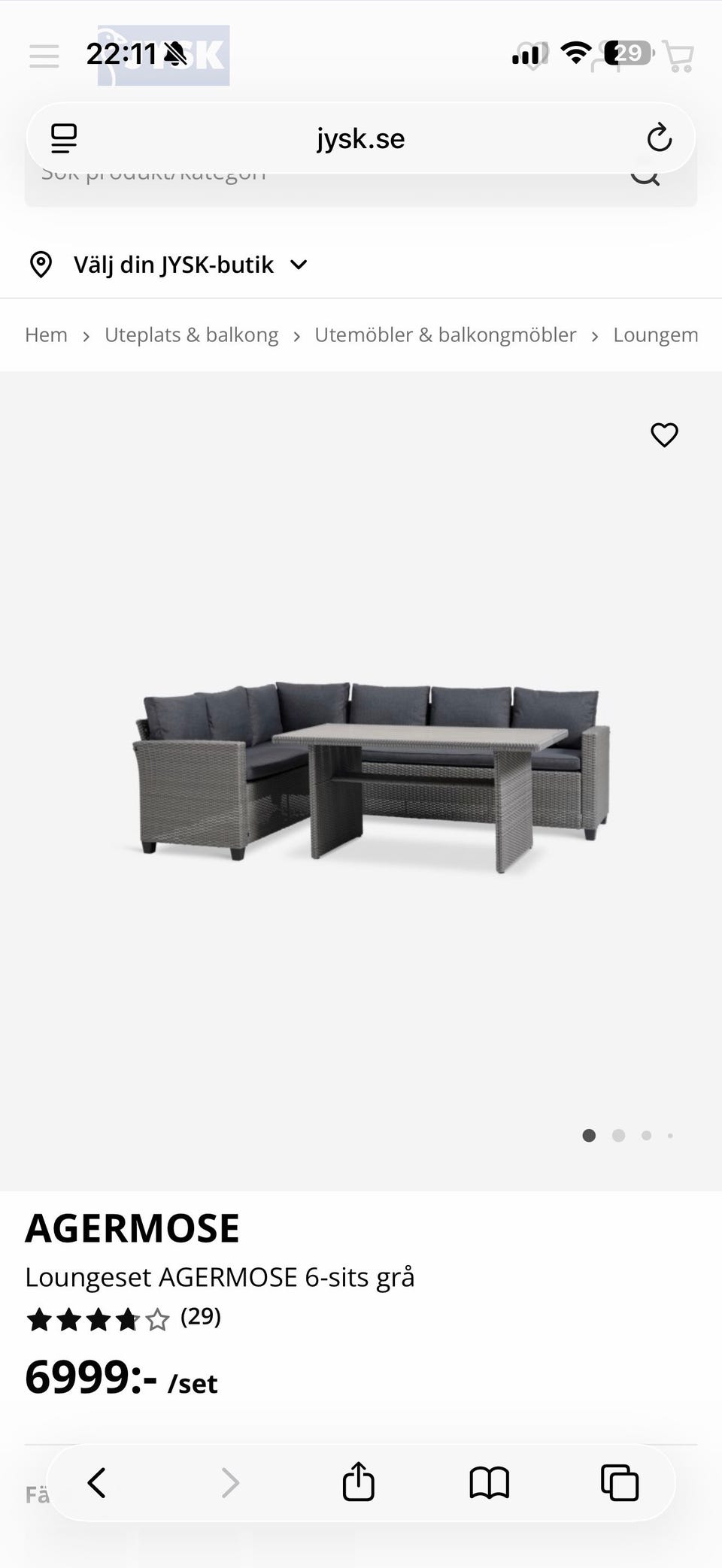Open the hamburger menu

pyautogui.click(x=44, y=56)
